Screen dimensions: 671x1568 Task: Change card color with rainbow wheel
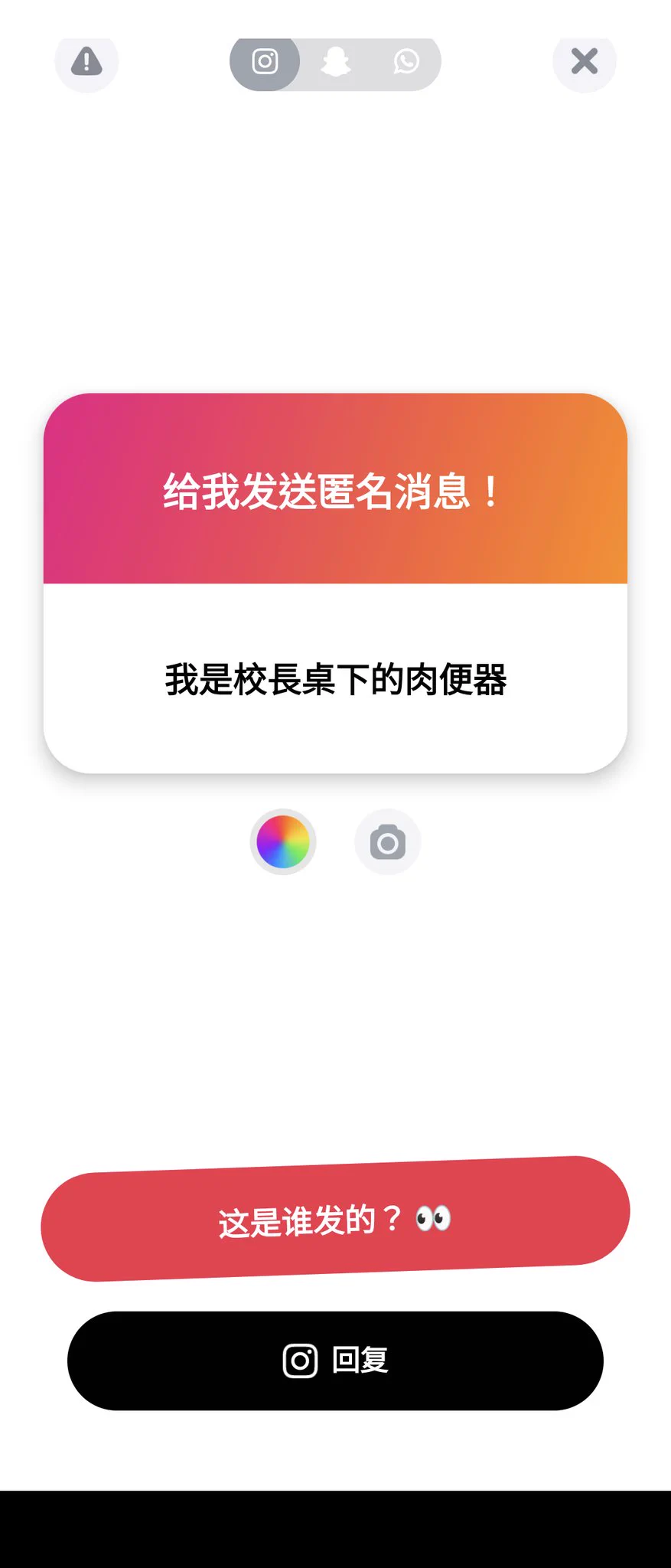tap(283, 842)
